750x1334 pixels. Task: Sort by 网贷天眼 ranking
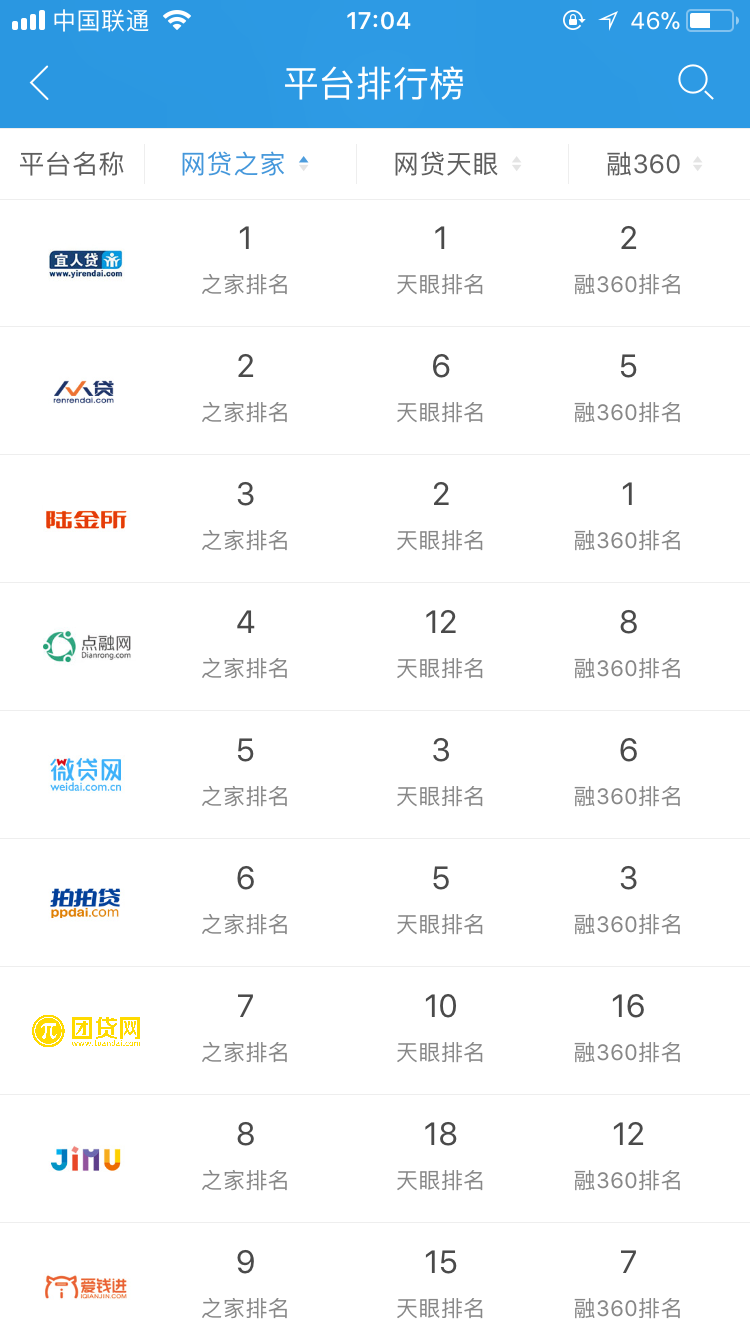click(x=457, y=164)
